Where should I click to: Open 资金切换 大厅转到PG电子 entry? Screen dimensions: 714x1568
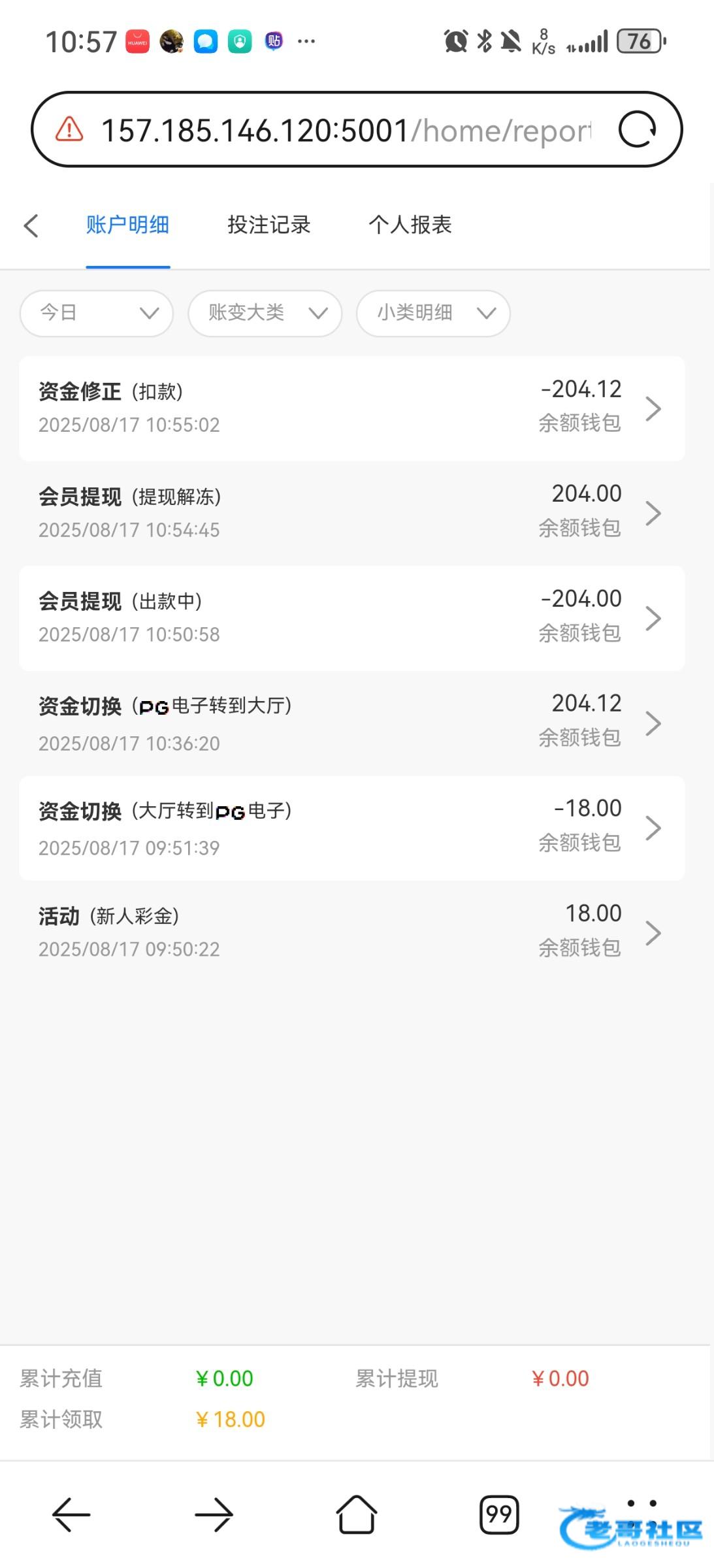point(352,828)
